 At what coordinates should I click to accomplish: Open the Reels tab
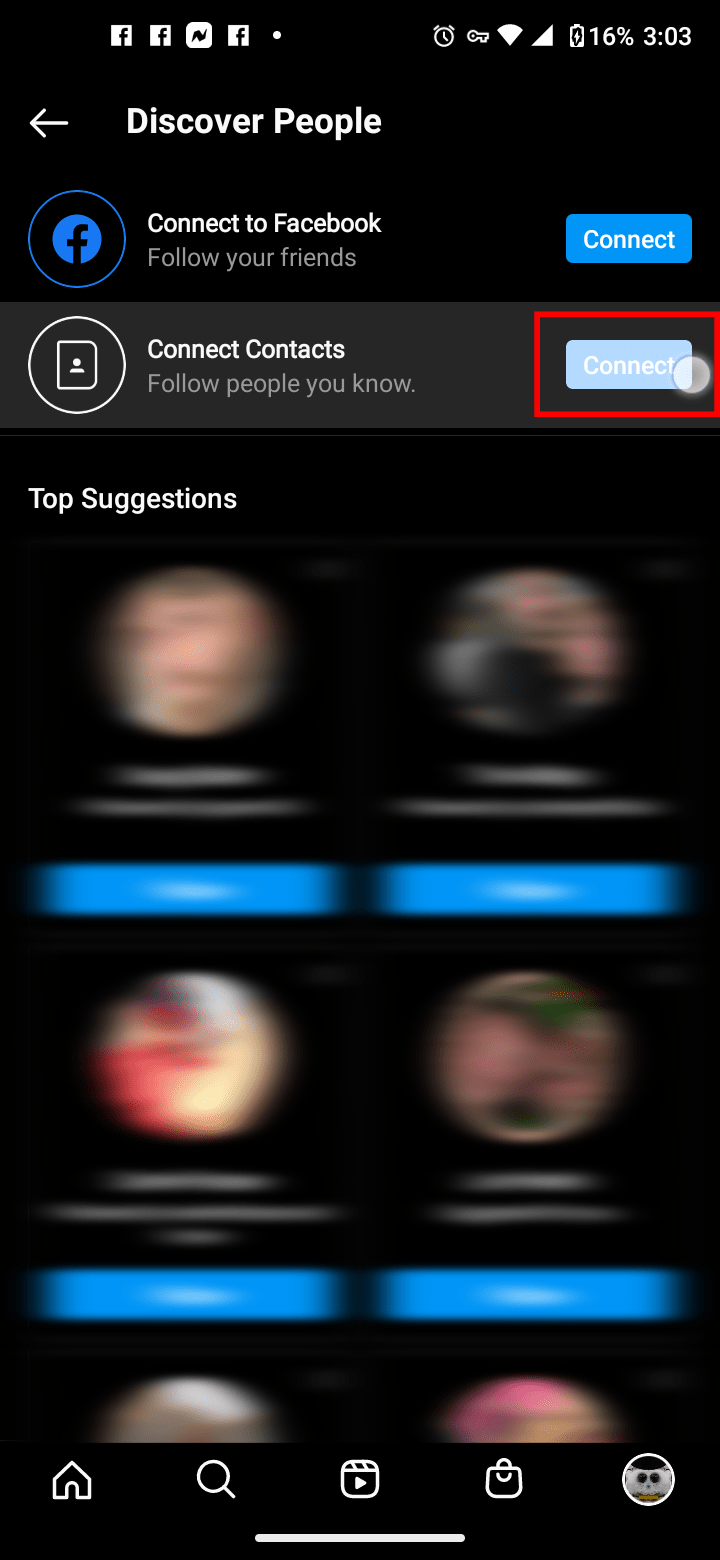click(360, 1479)
